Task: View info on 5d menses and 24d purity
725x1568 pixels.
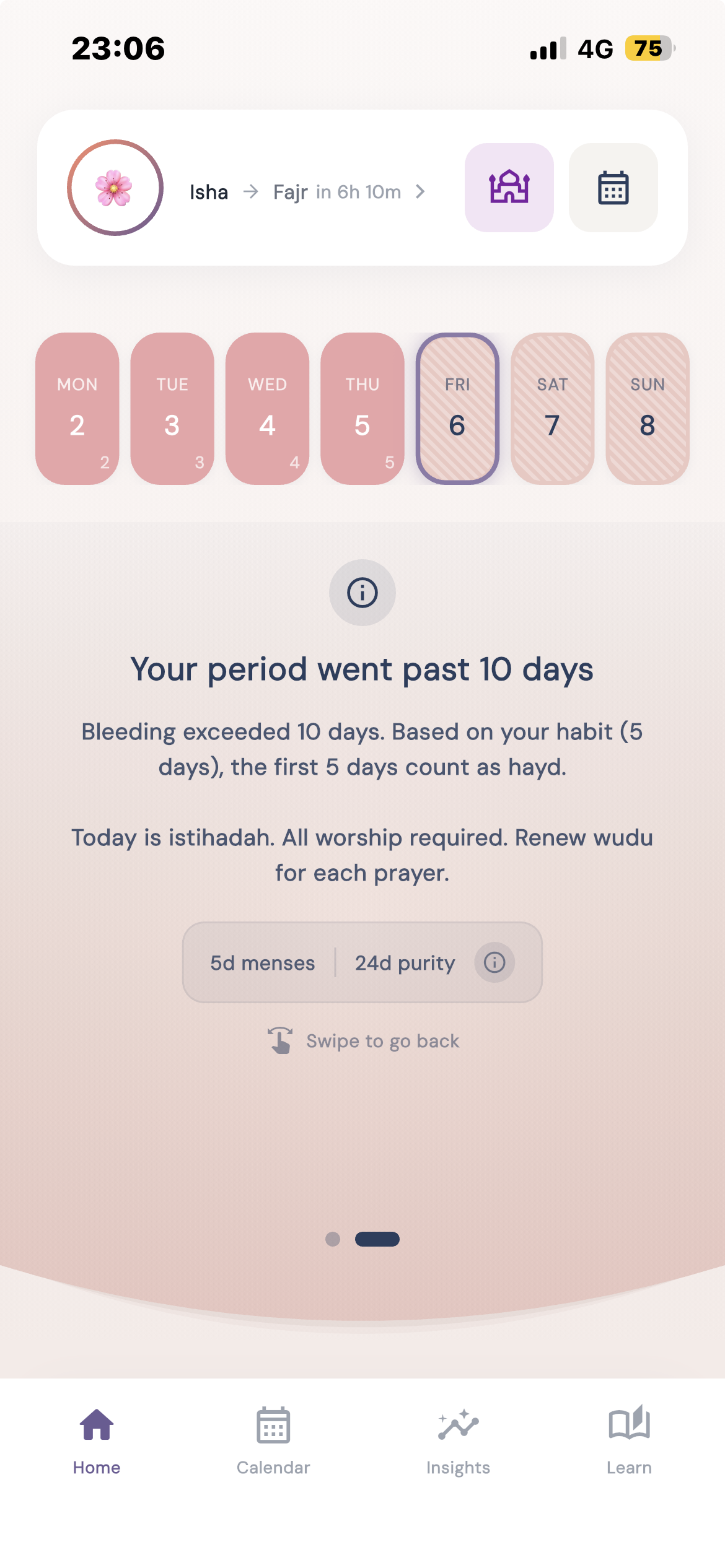Action: (x=494, y=962)
